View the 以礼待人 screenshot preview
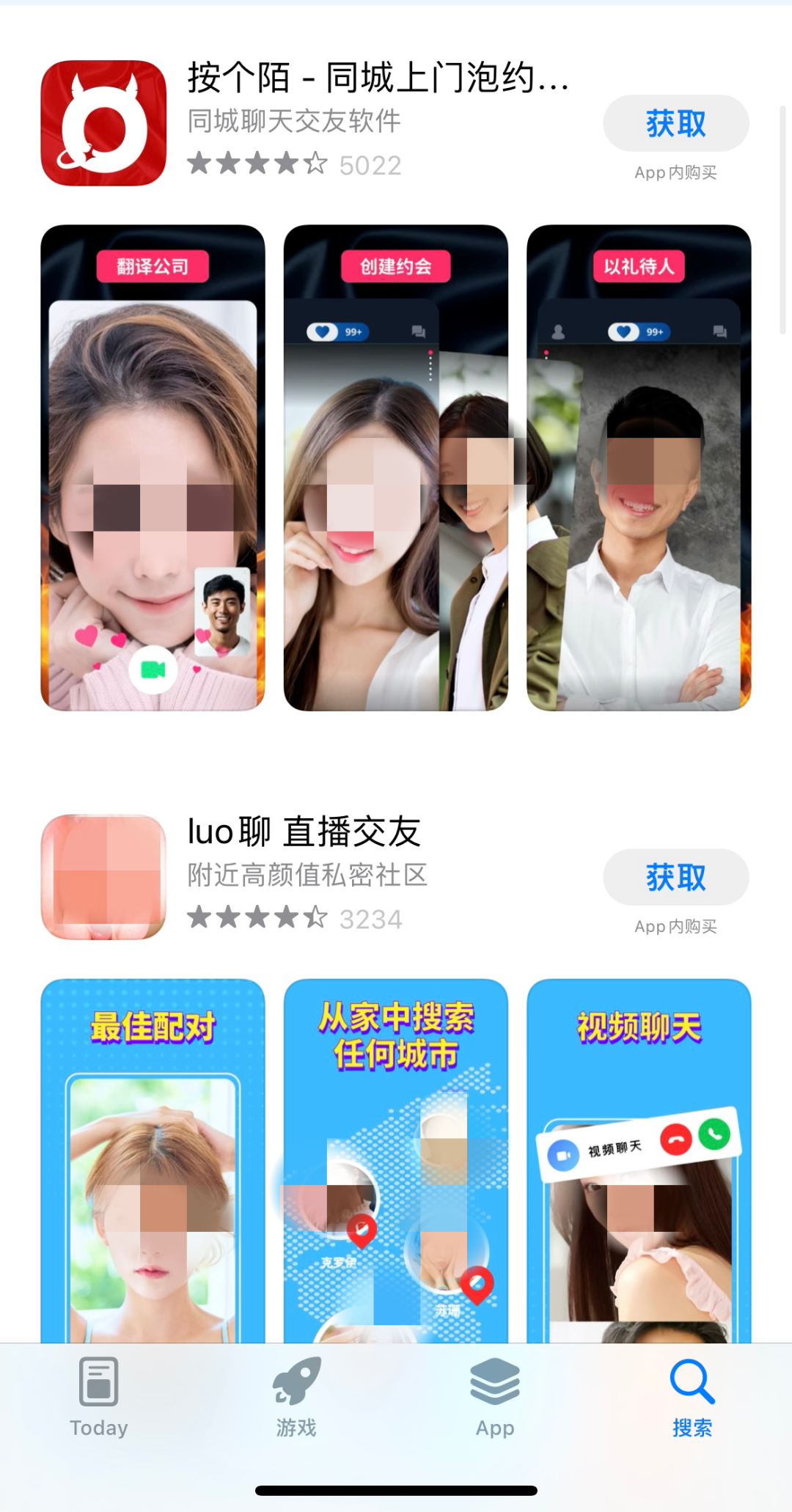Image resolution: width=792 pixels, height=1512 pixels. (639, 468)
